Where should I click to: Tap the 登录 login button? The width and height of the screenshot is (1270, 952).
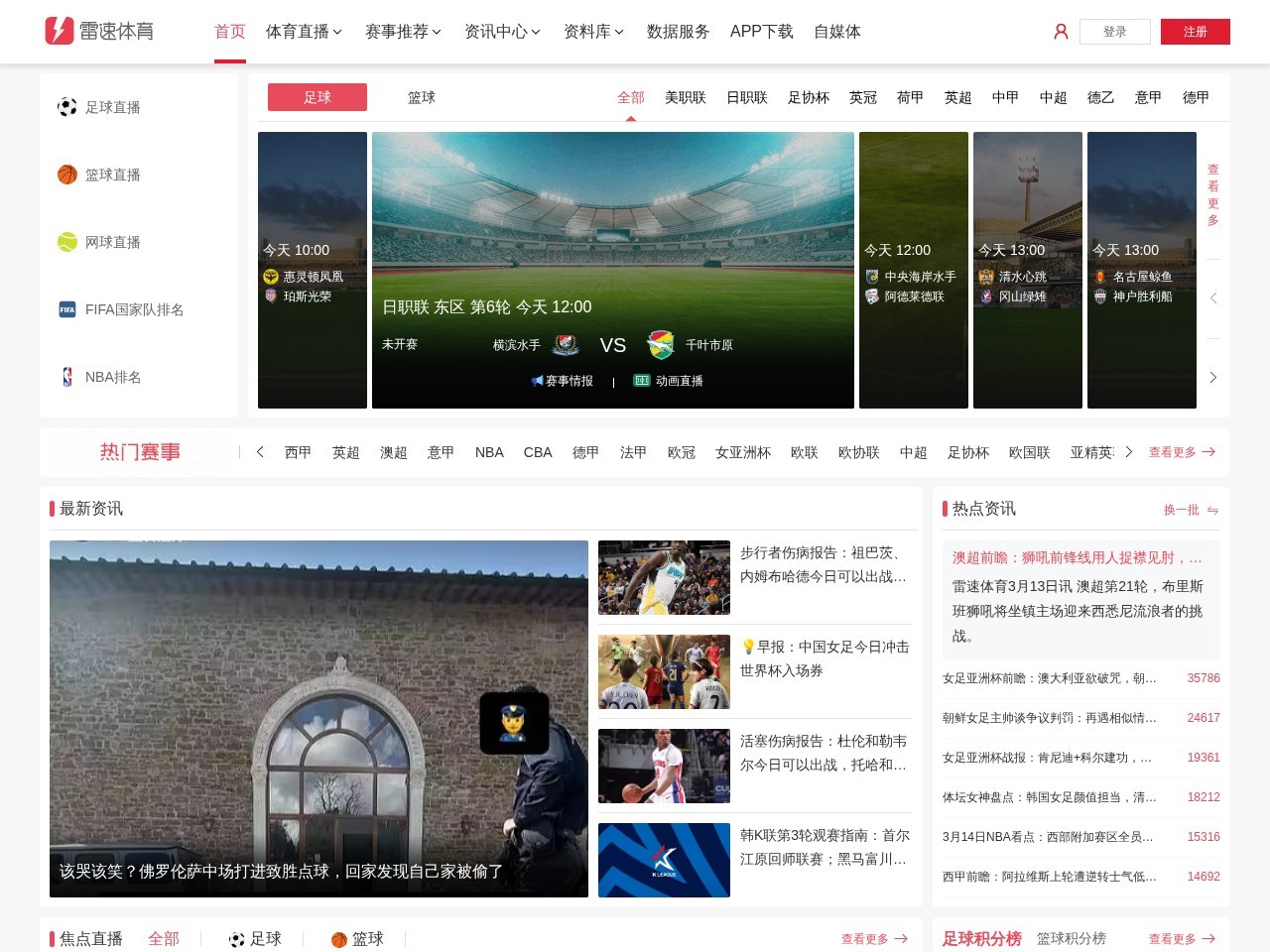pyautogui.click(x=1114, y=32)
